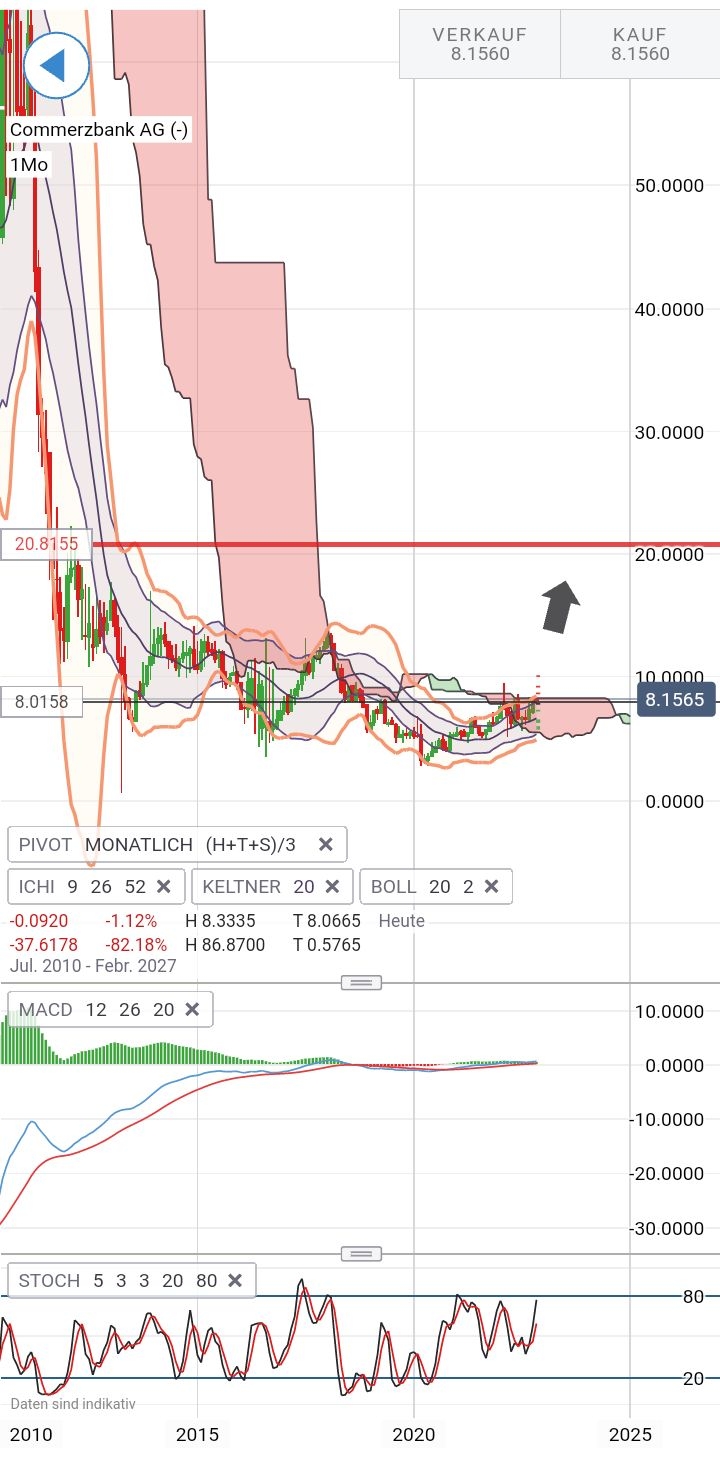Remove the ICHI 9 26 52 indicator
Viewport: 720px width, 1472px height.
(x=164, y=886)
